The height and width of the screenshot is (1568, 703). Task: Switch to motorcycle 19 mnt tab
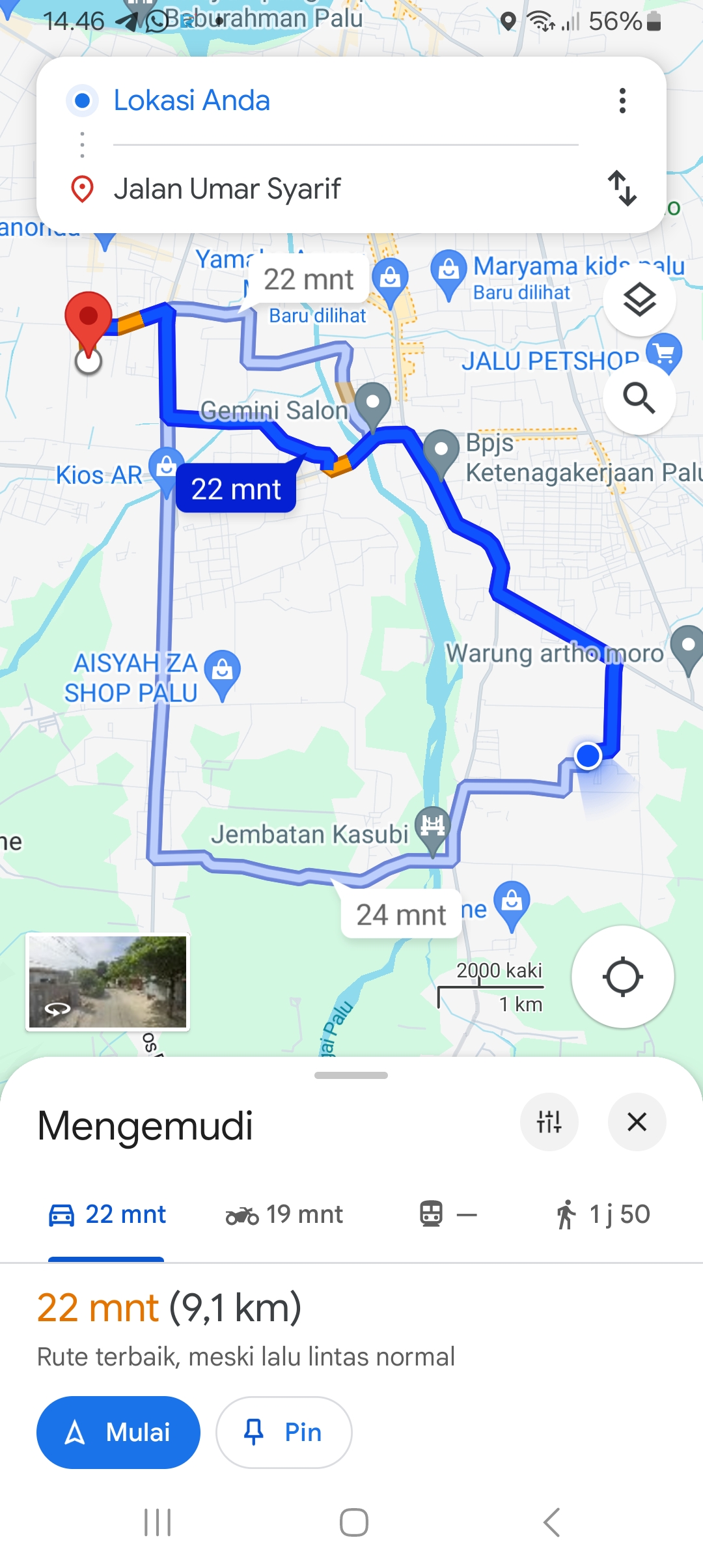[284, 1214]
